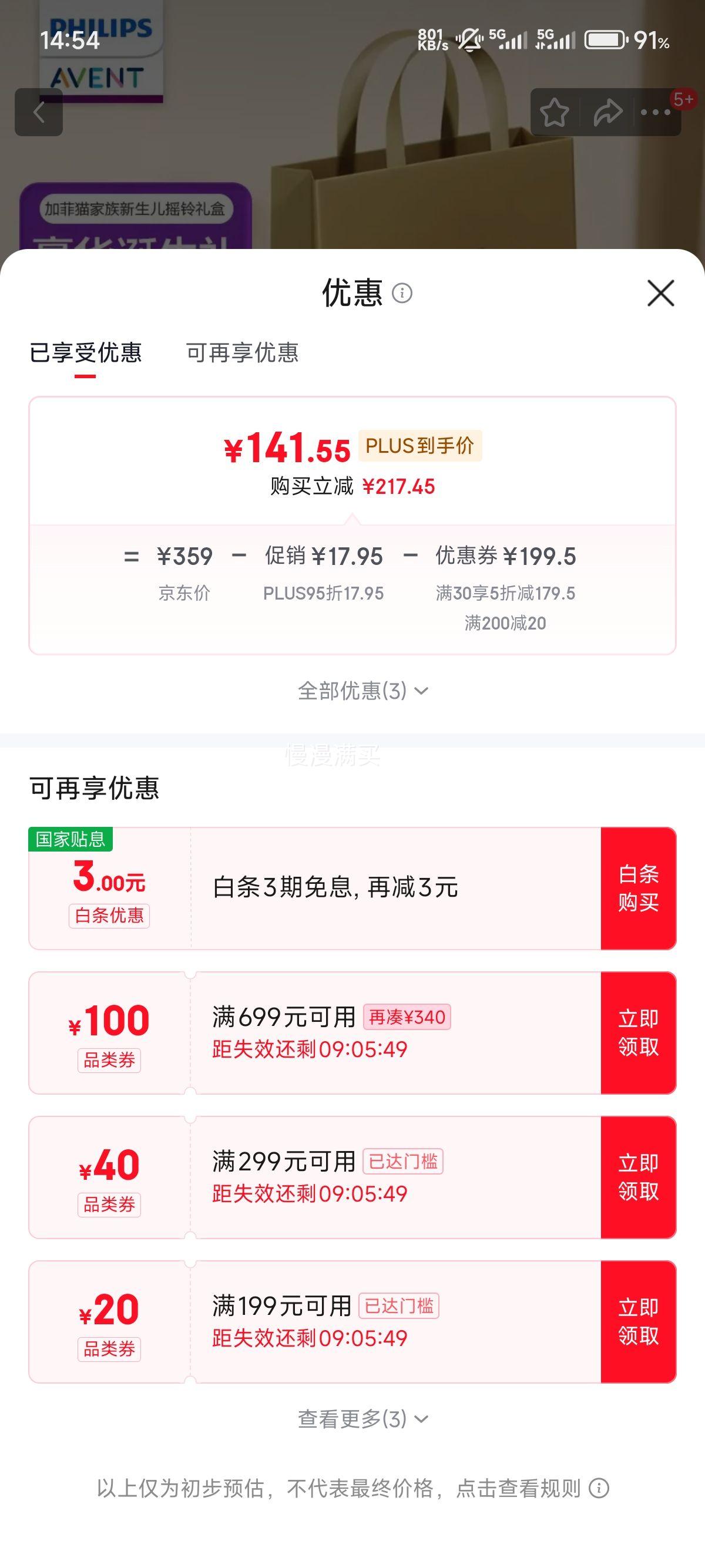
Task: Claim the ¥100 category coupon via 立即领取
Action: [x=637, y=1034]
